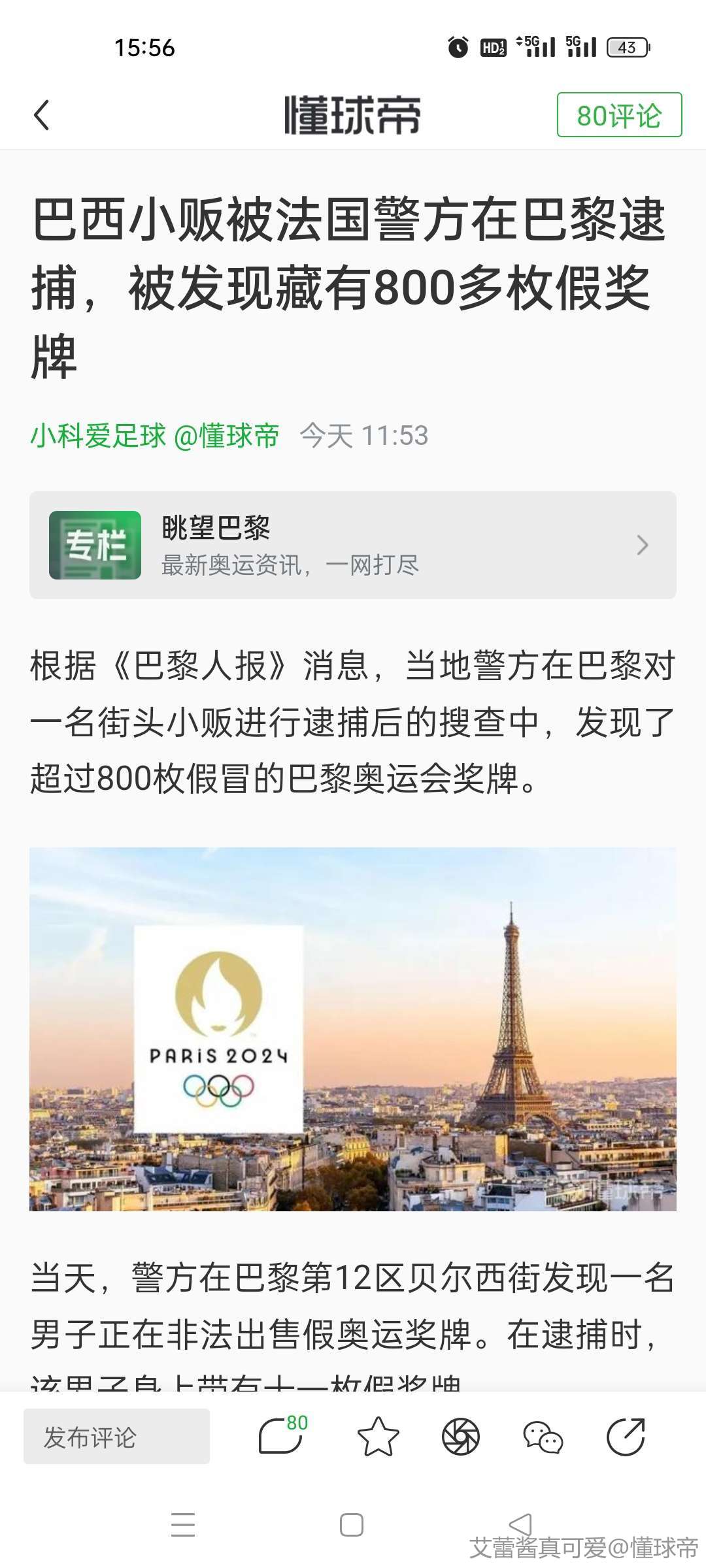
Task: Open system recent apps menu
Action: (x=183, y=1526)
